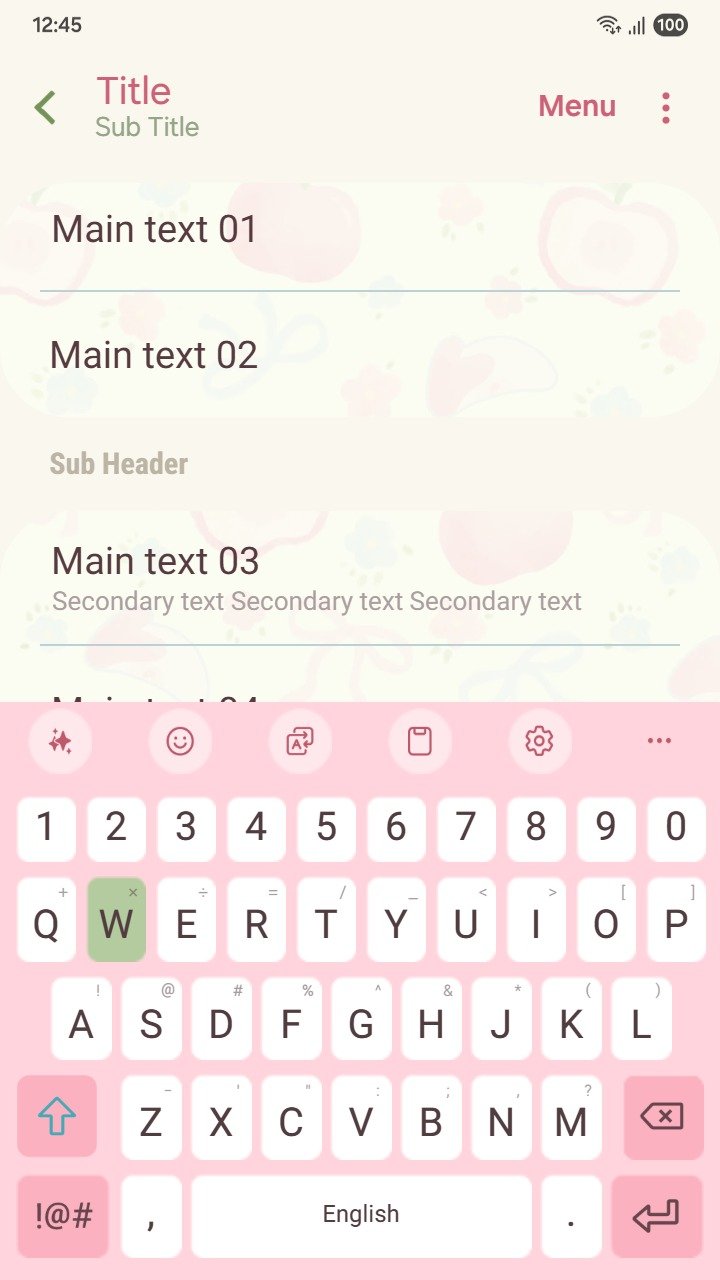This screenshot has width=720, height=1280.
Task: Switch to the symbols keyboard
Action: click(x=63, y=1216)
